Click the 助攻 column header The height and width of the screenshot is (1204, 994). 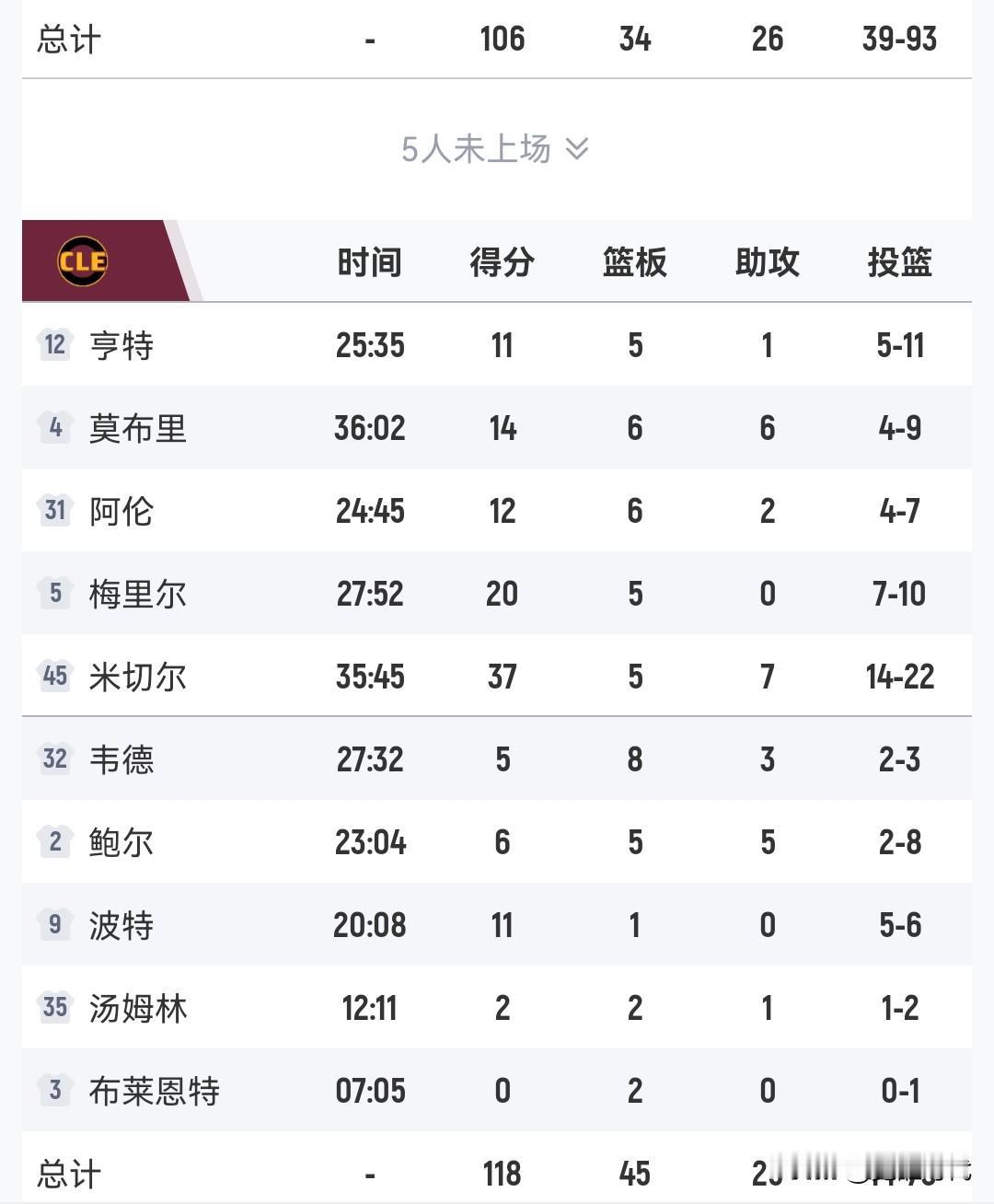point(767,261)
